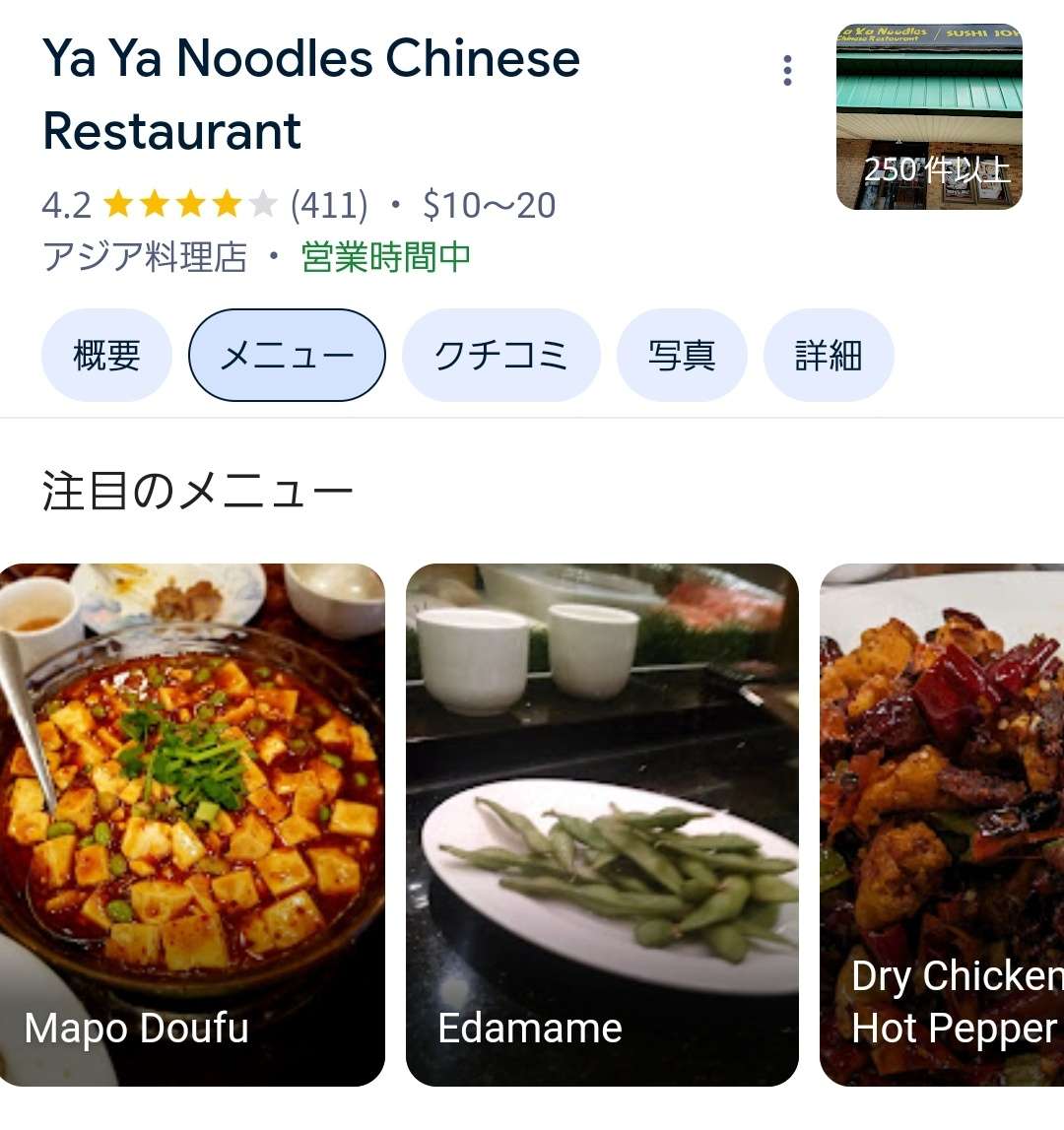Open the Mapo Doufu dish card
1064x1130 pixels.
pos(192,824)
